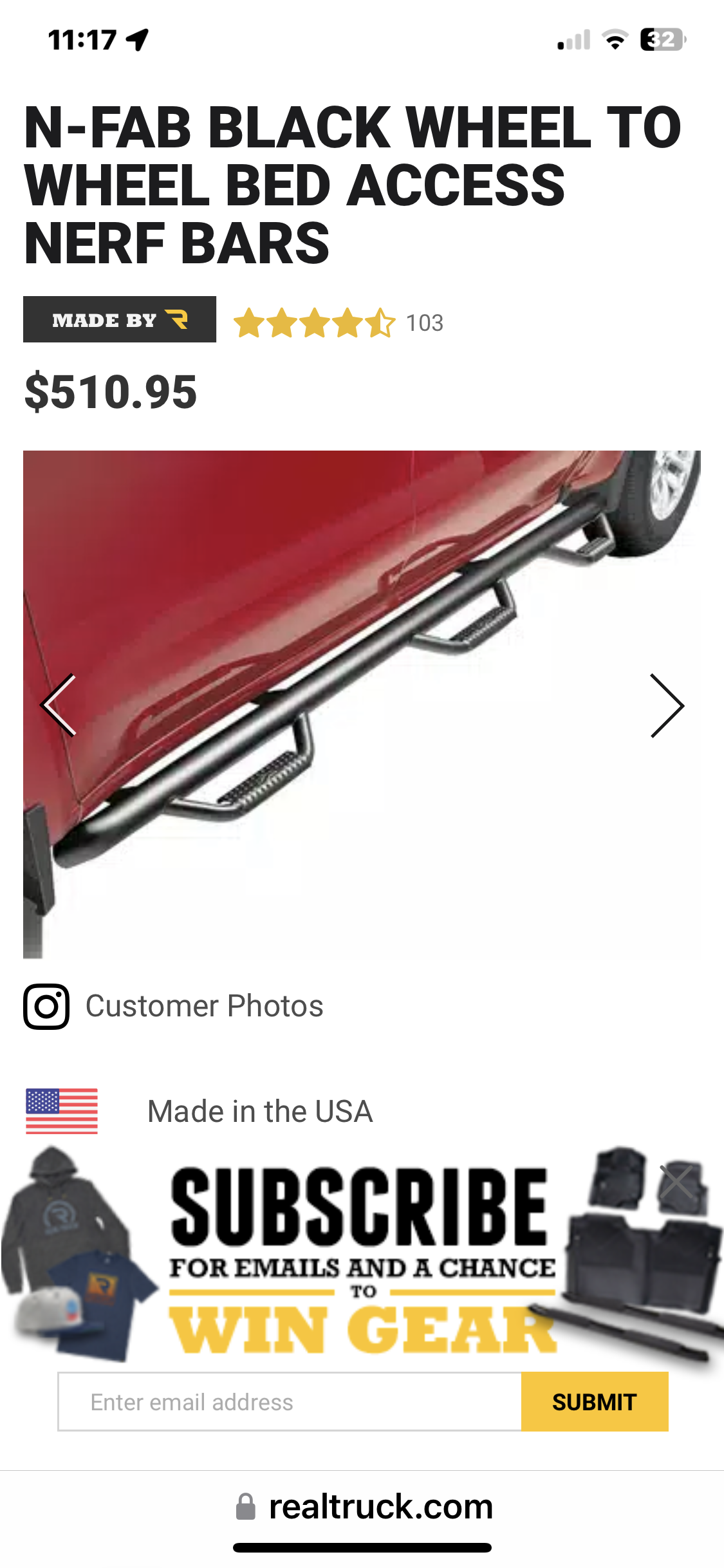Screen dimensions: 724x1568
Task: Open Customer Photos
Action: (x=174, y=1006)
